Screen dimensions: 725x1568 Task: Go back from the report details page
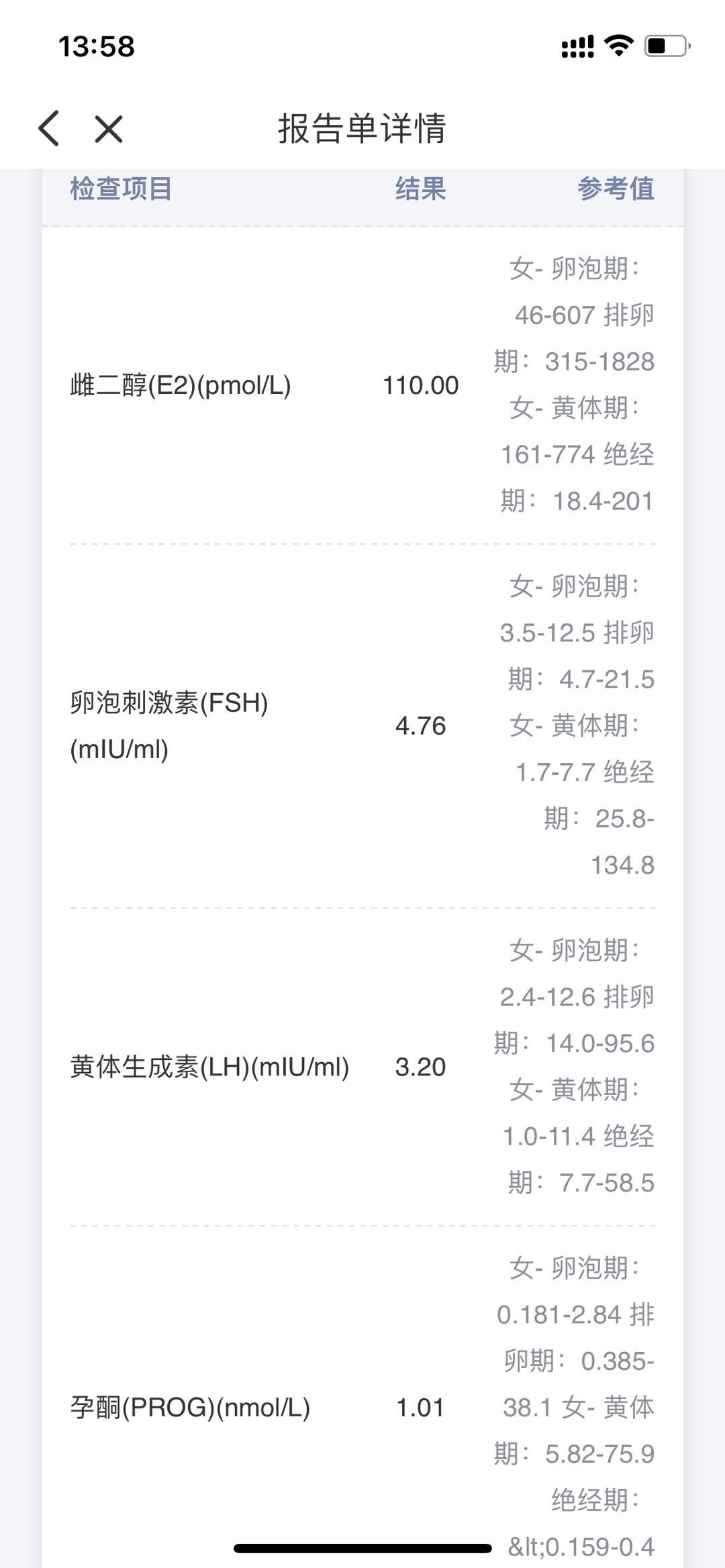tap(49, 128)
